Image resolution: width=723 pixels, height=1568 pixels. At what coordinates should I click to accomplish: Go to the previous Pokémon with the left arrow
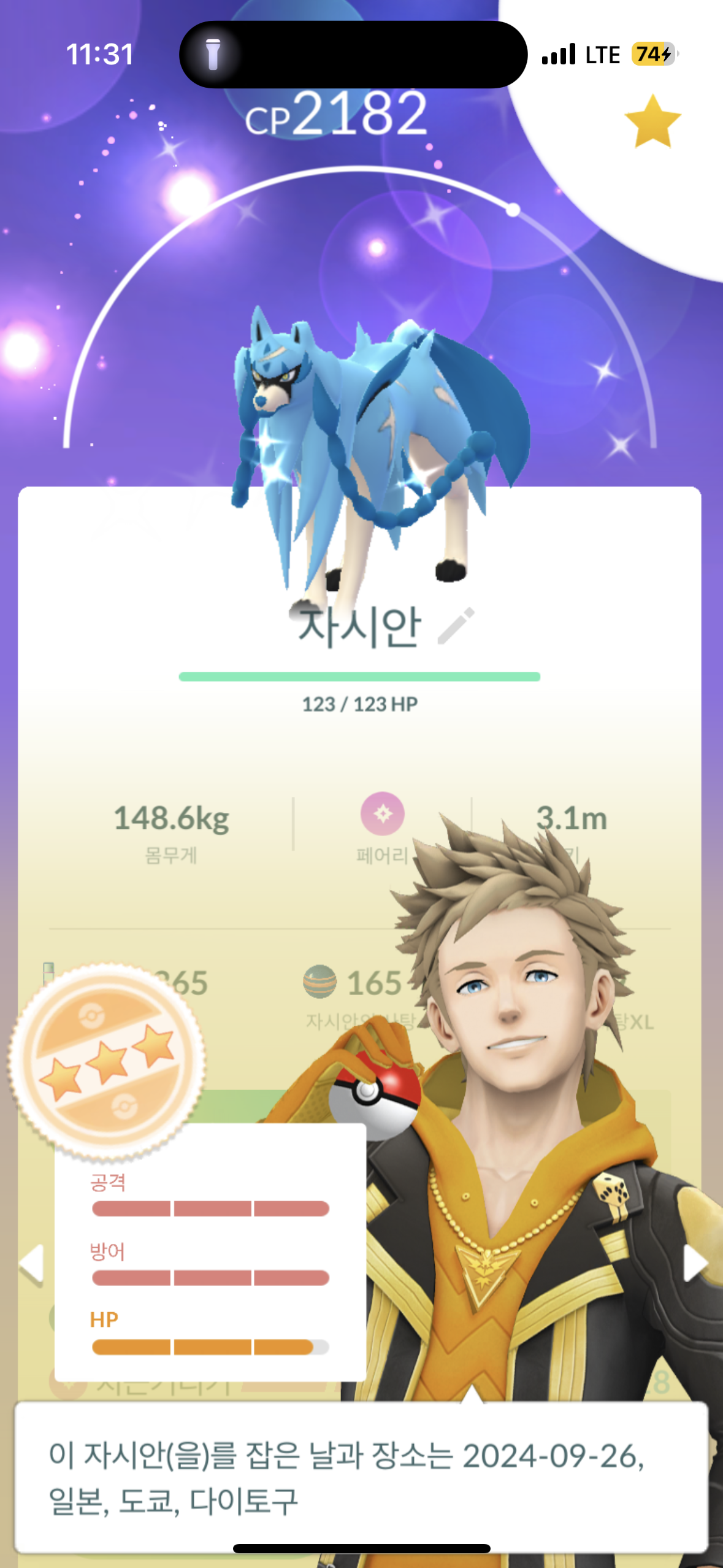31,1263
